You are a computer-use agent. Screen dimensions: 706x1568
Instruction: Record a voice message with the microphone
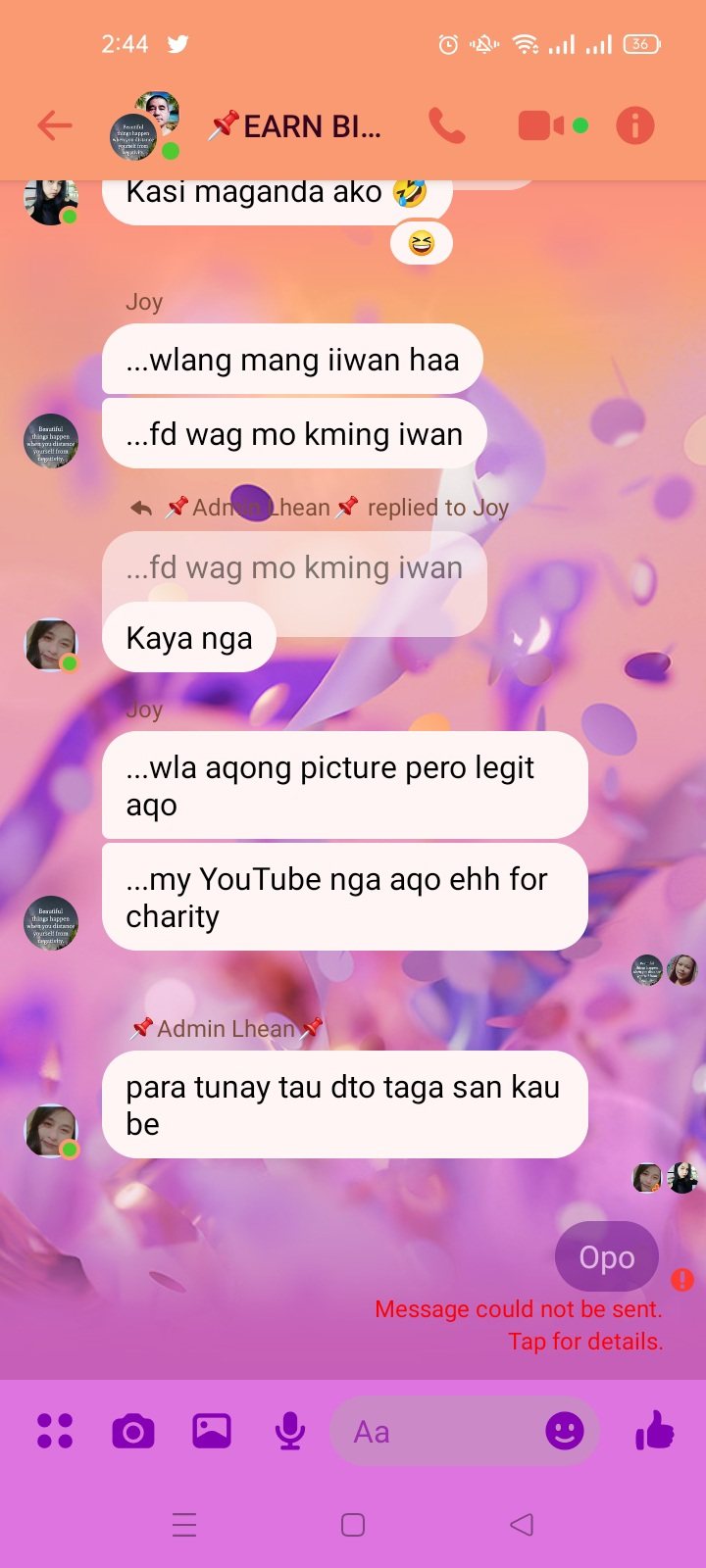click(289, 1431)
